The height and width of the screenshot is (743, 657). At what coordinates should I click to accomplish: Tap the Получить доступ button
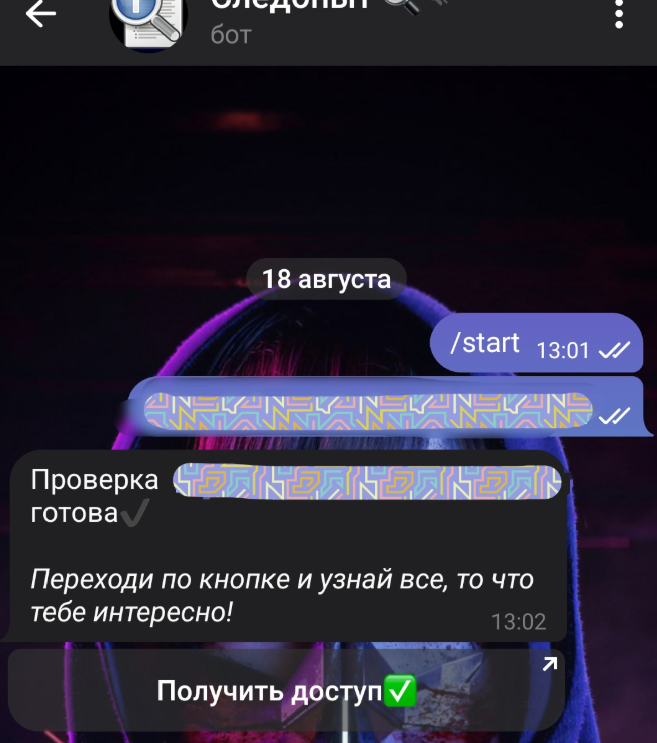point(286,692)
